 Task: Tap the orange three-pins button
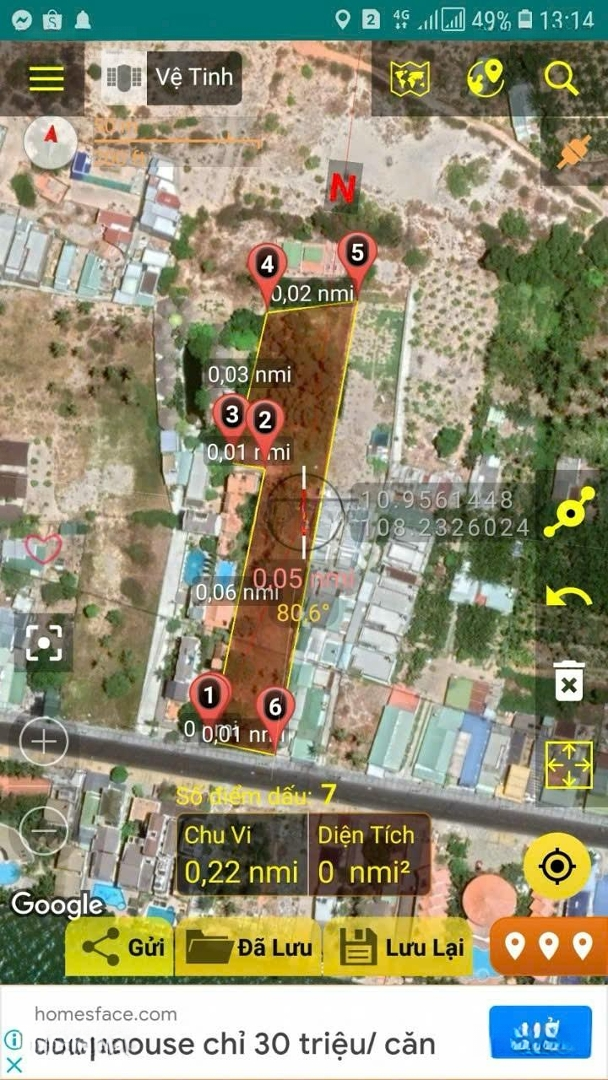(549, 946)
